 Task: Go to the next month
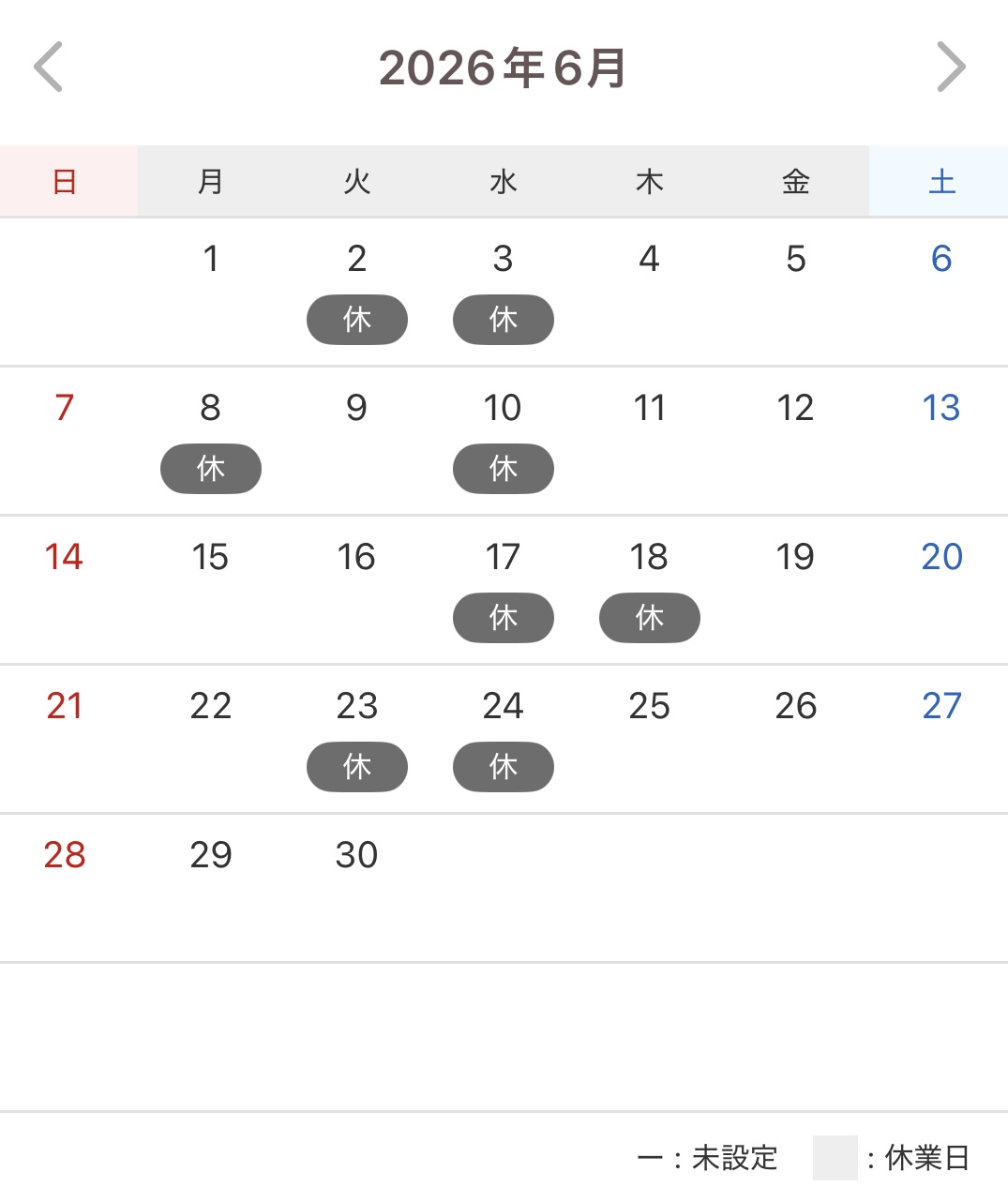pos(950,68)
